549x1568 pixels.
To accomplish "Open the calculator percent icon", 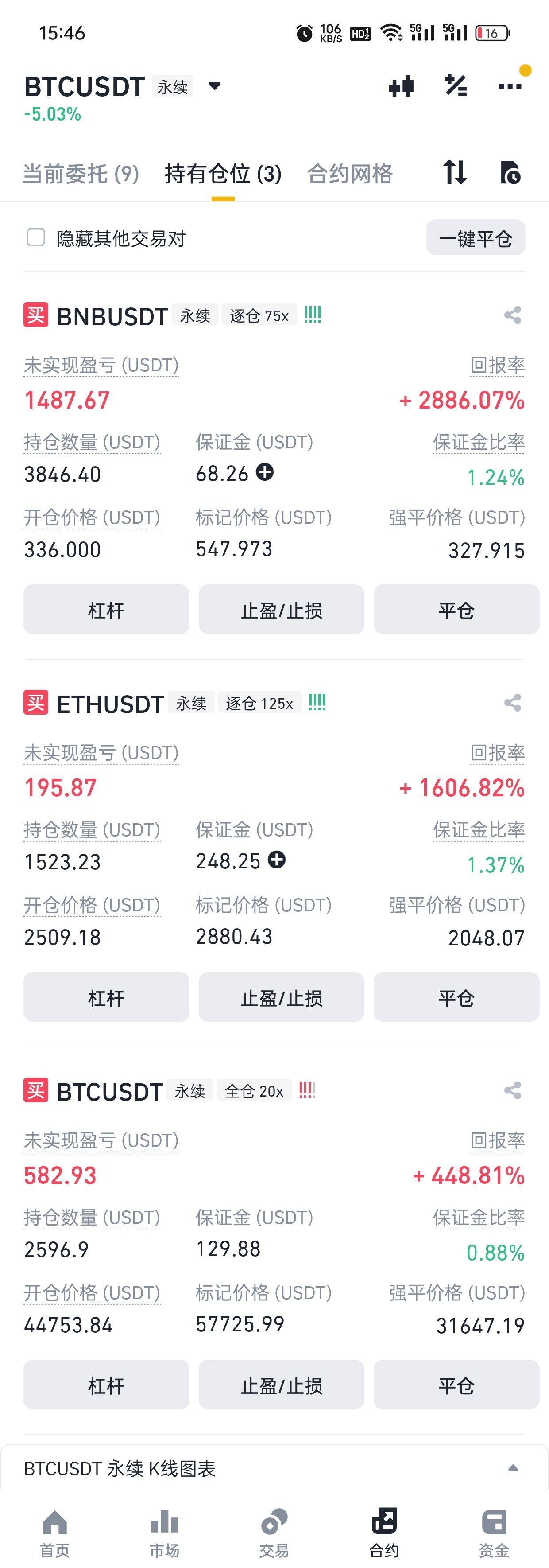I will point(456,86).
